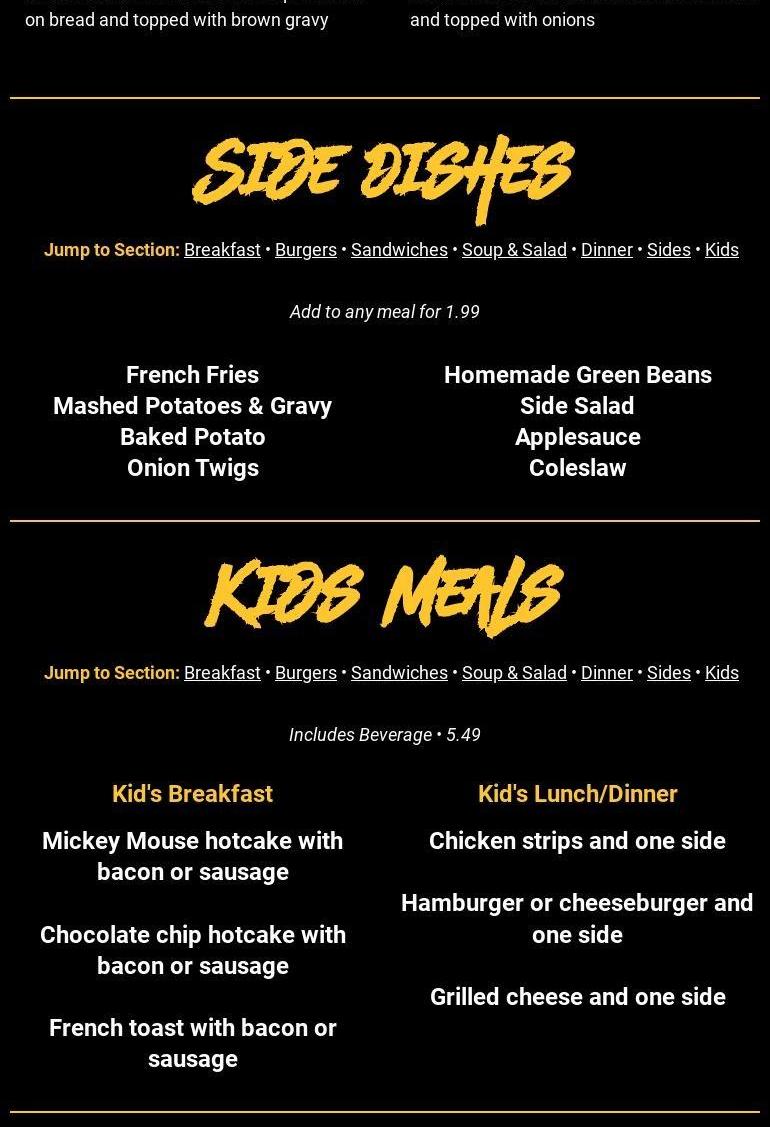Tap Soup & Salad link under Kids Meals

[514, 672]
